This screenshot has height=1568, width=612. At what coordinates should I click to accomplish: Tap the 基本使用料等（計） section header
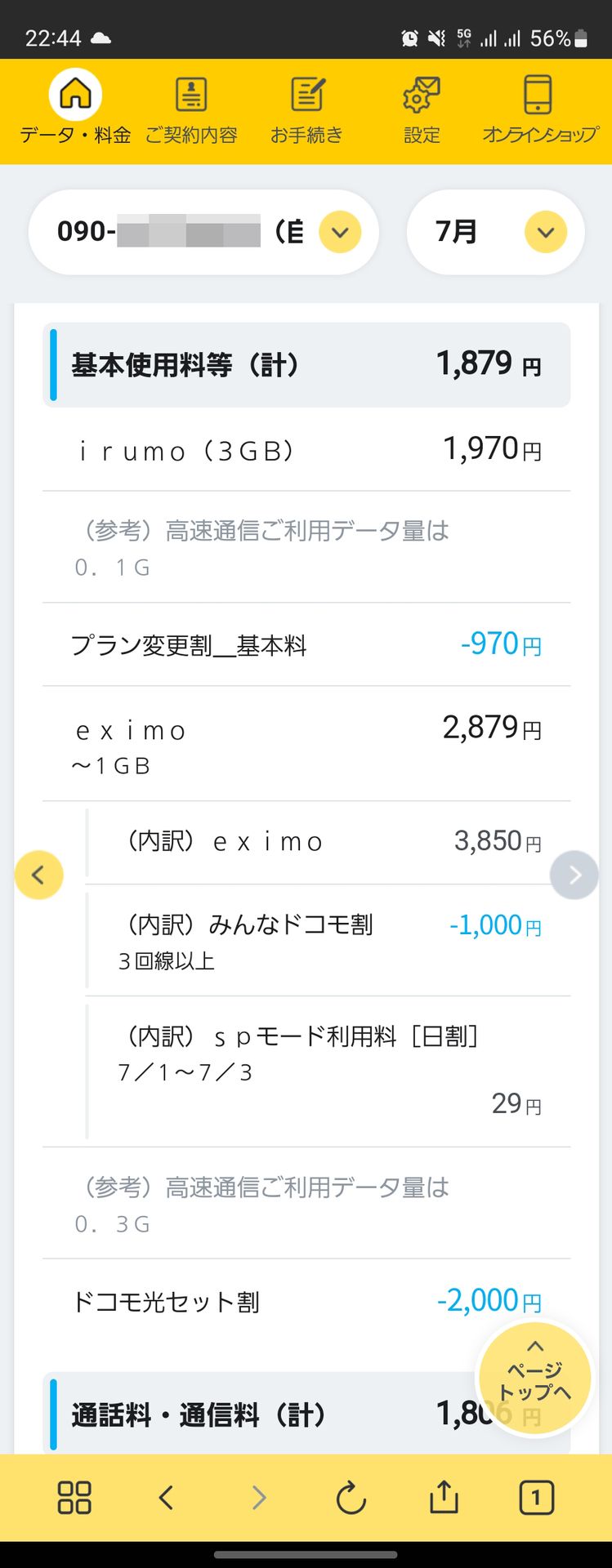tap(306, 364)
